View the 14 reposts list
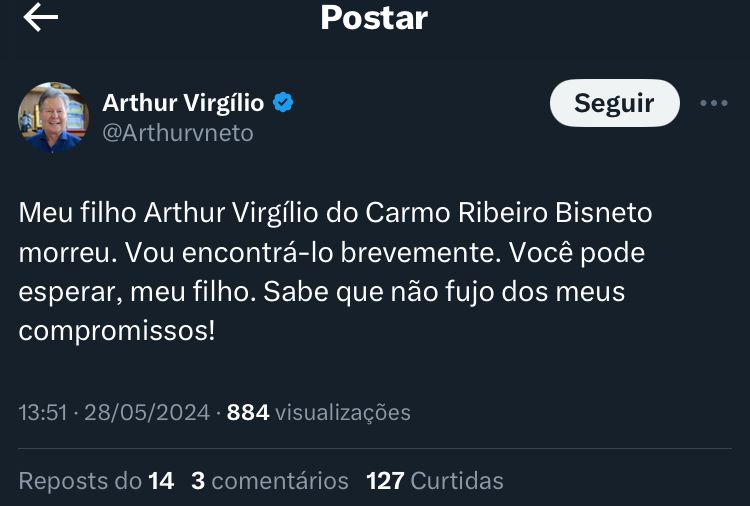750x506 pixels. (x=97, y=481)
